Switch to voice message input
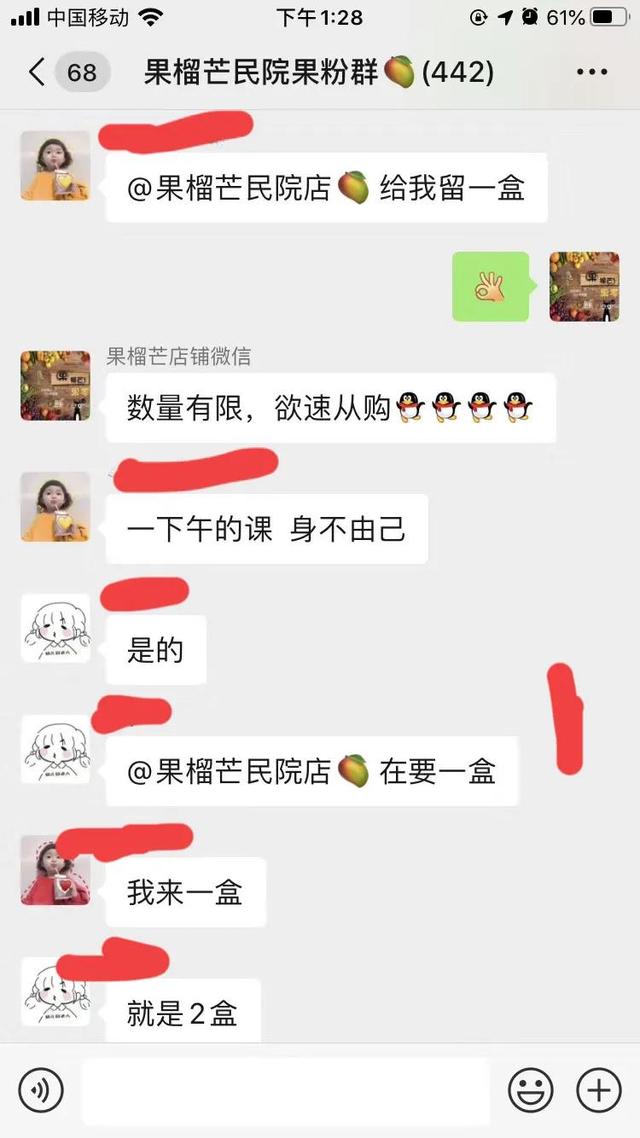This screenshot has height=1138, width=640. tap(41, 1089)
